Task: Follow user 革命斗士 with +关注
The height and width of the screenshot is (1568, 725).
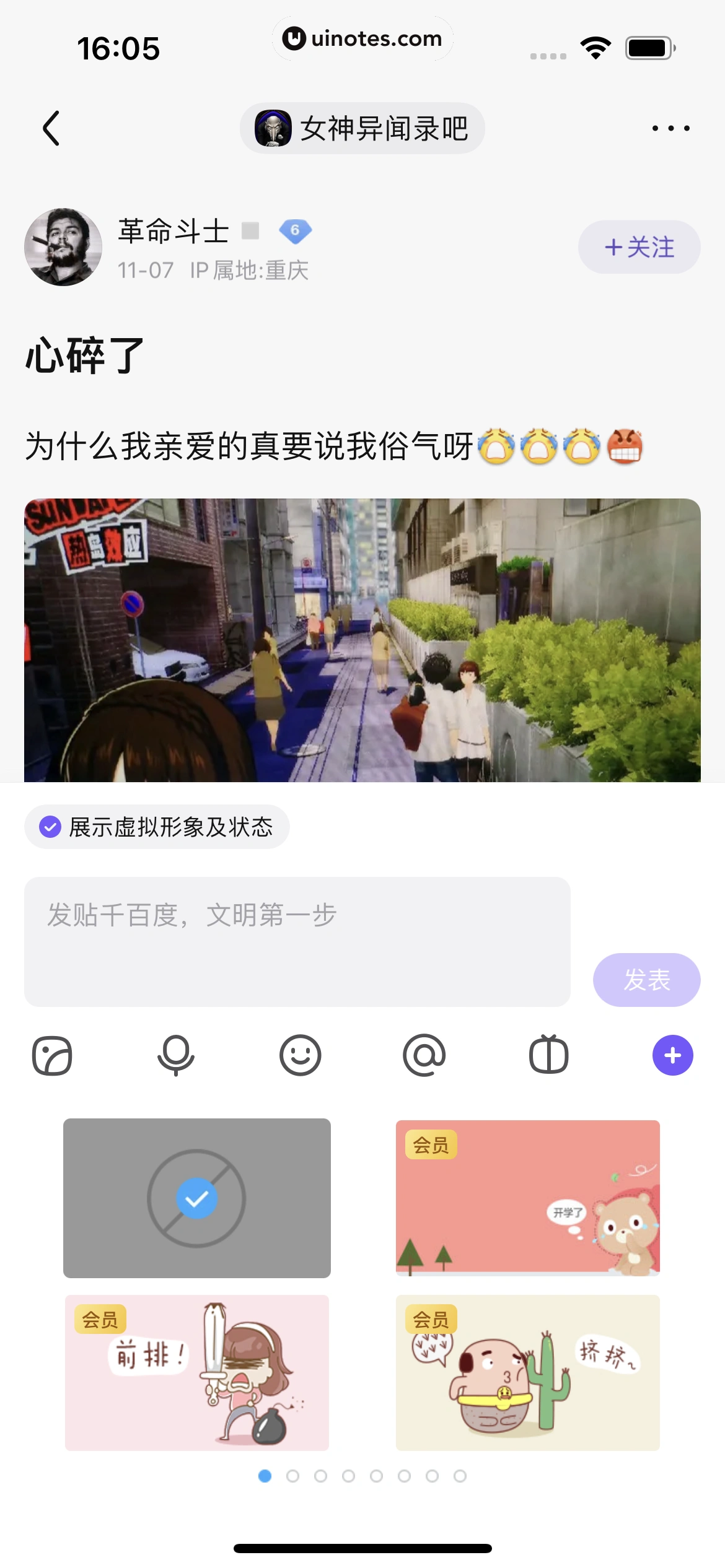Action: point(639,247)
